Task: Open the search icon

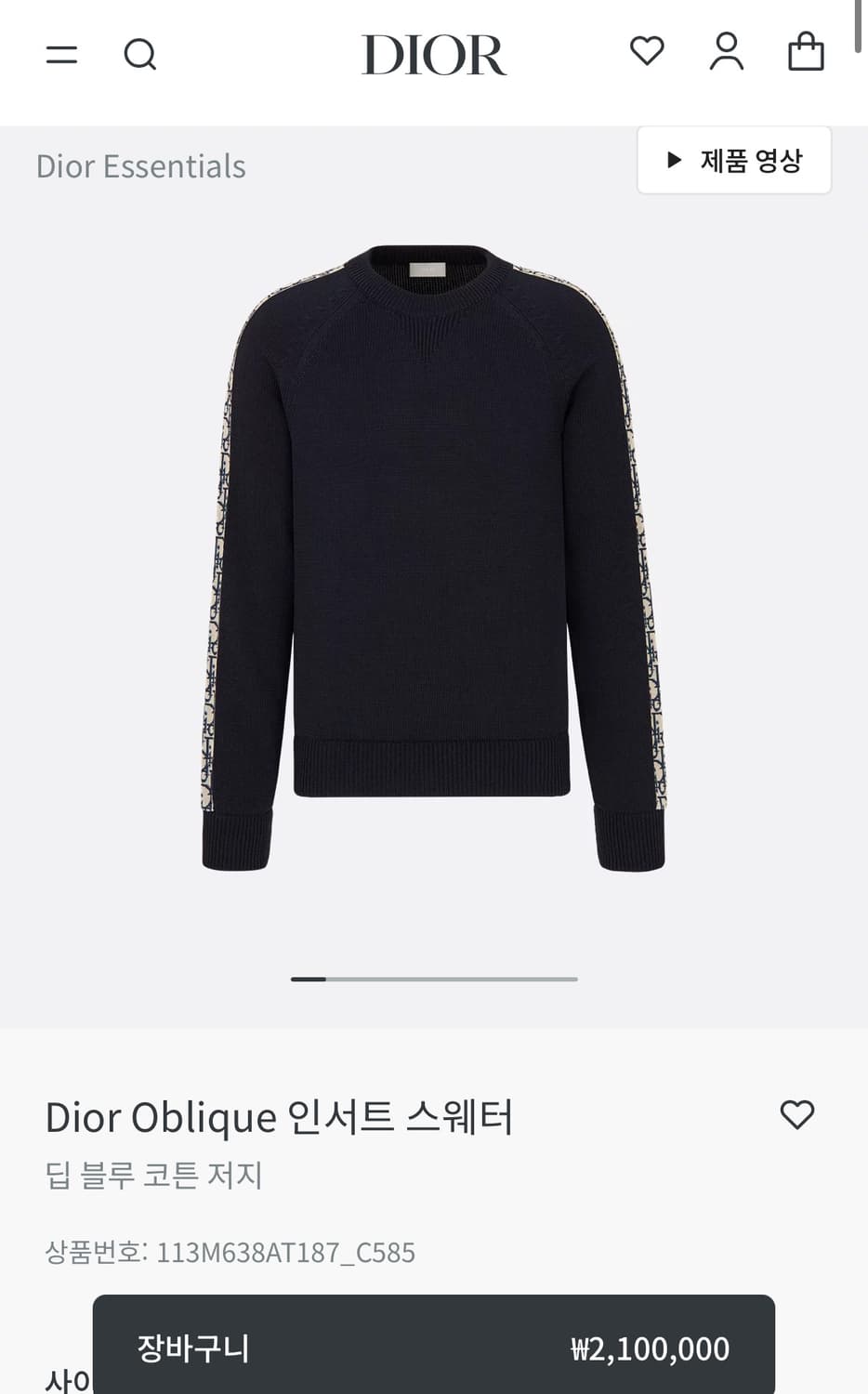Action: pos(140,54)
